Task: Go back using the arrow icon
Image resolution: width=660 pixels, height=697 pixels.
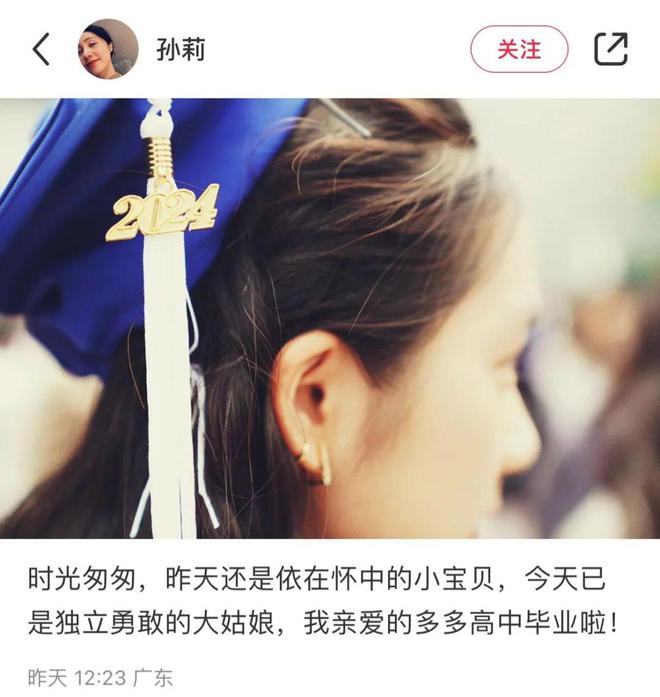Action: point(41,49)
